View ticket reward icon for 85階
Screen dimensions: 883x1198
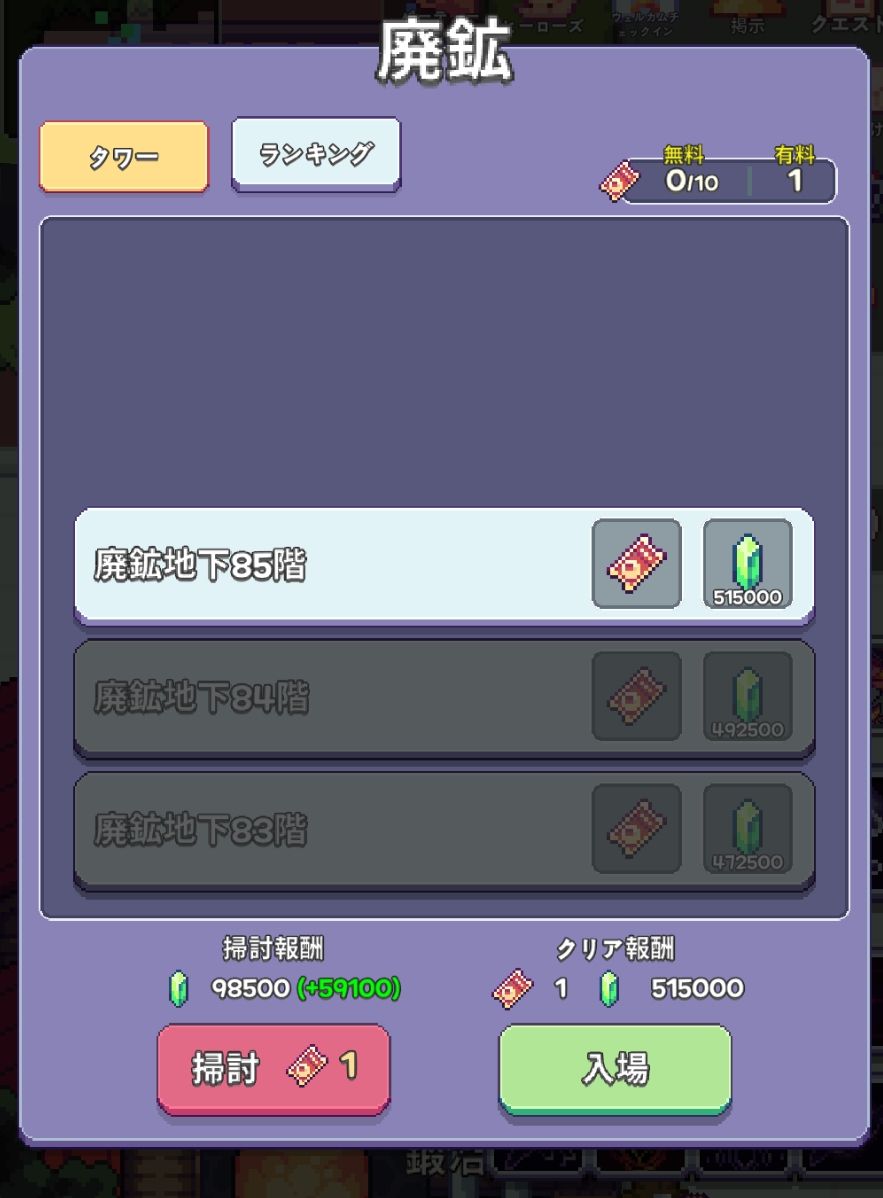[x=636, y=563]
